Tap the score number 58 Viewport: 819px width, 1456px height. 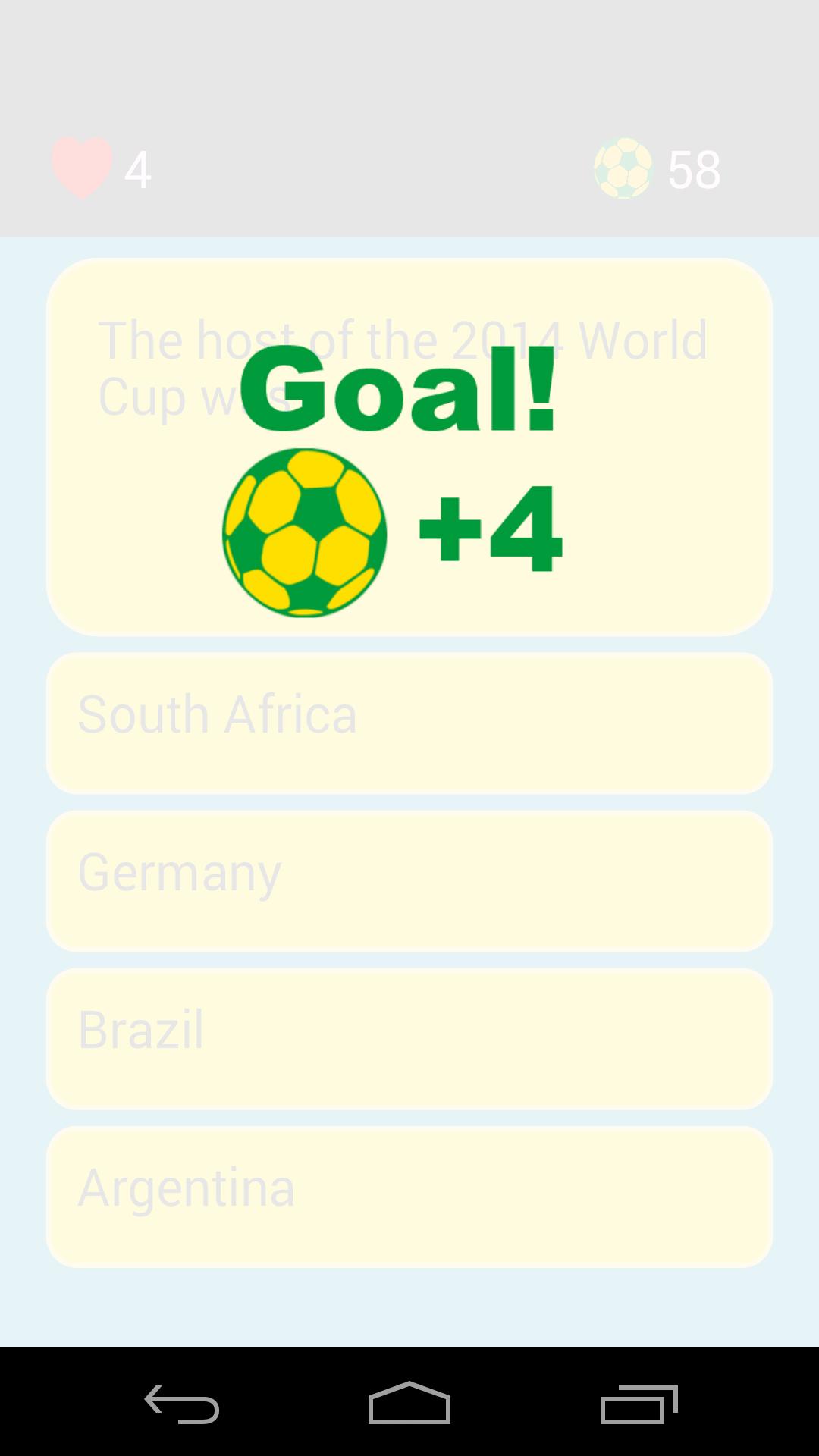pos(695,168)
